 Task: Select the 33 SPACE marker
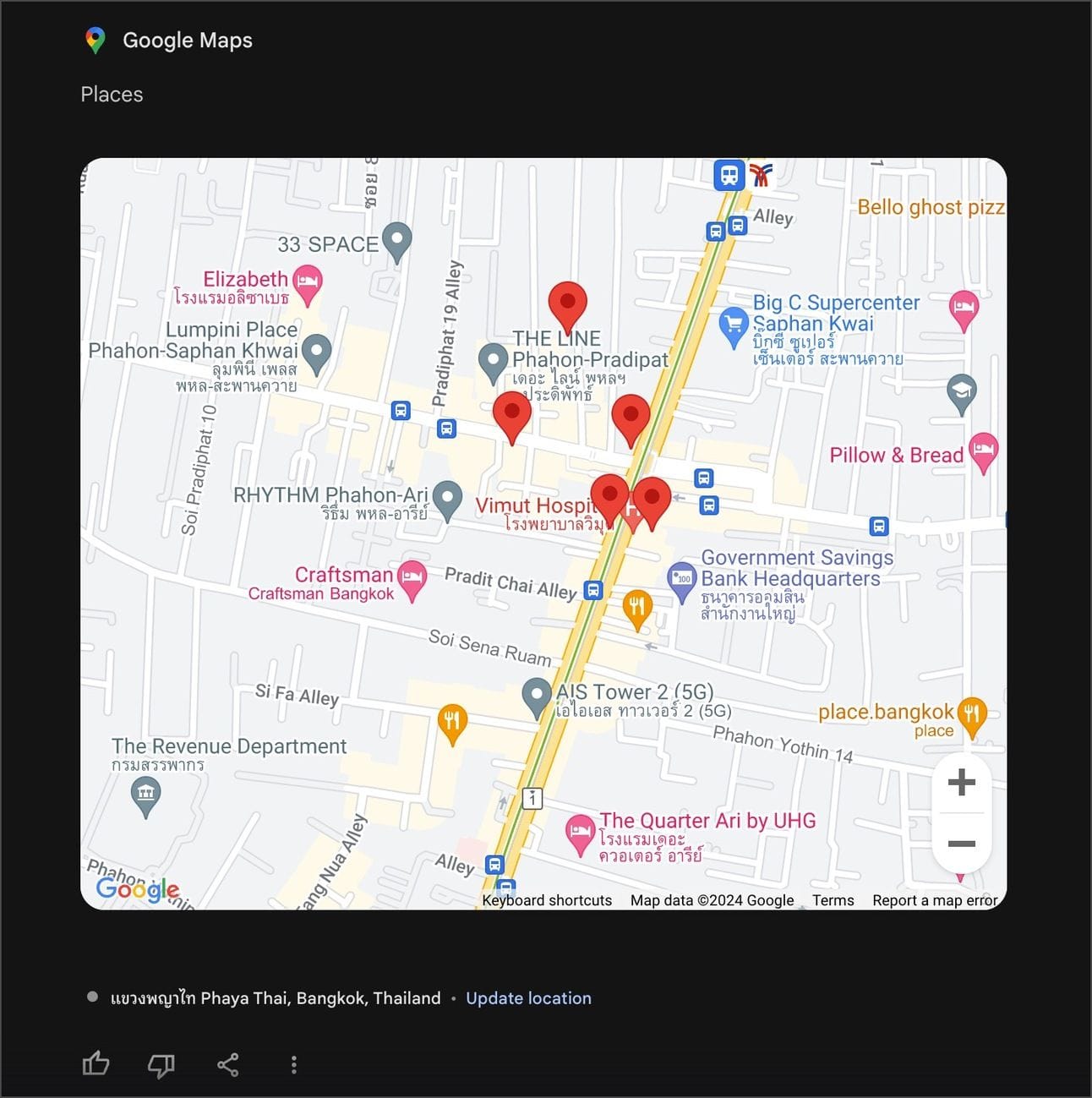396,240
